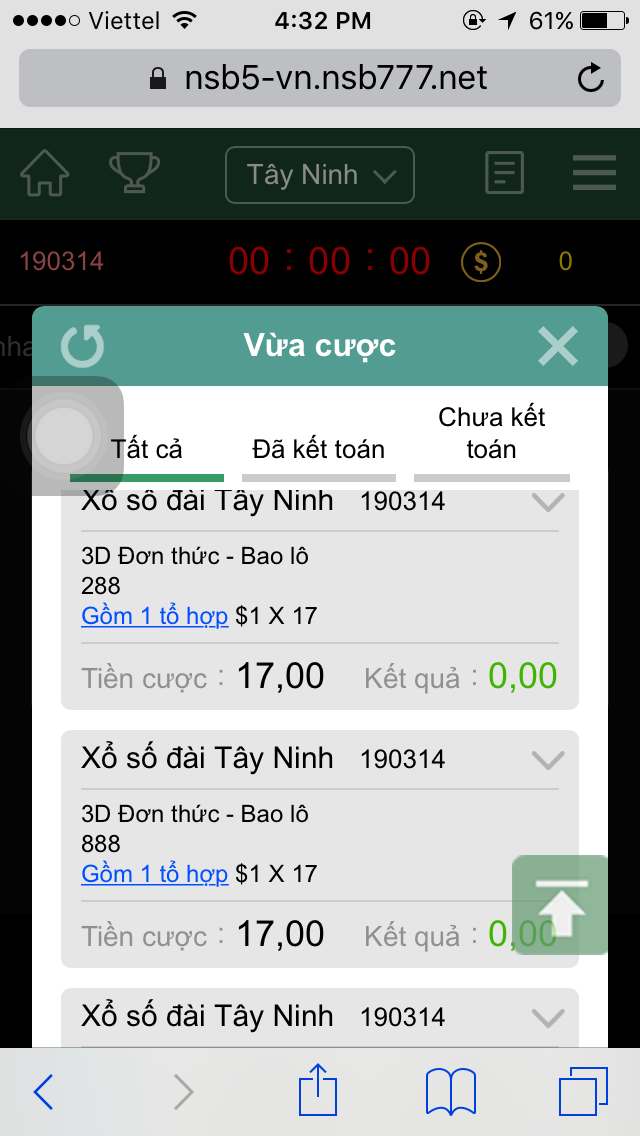Screen dimensions: 640x1136
Task: Share this page from Safari toolbar
Action: click(317, 1090)
